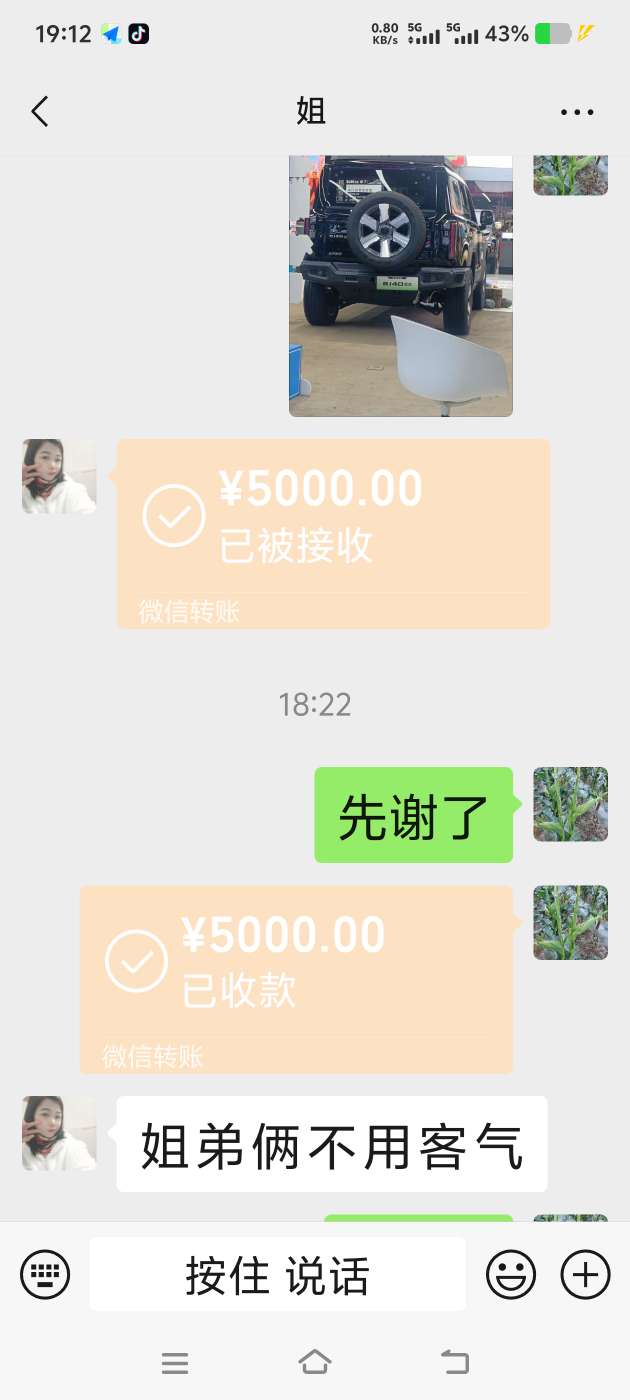The image size is (630, 1400).
Task: Open the ¥5000.00 已收款 transfer card
Action: [x=296, y=979]
